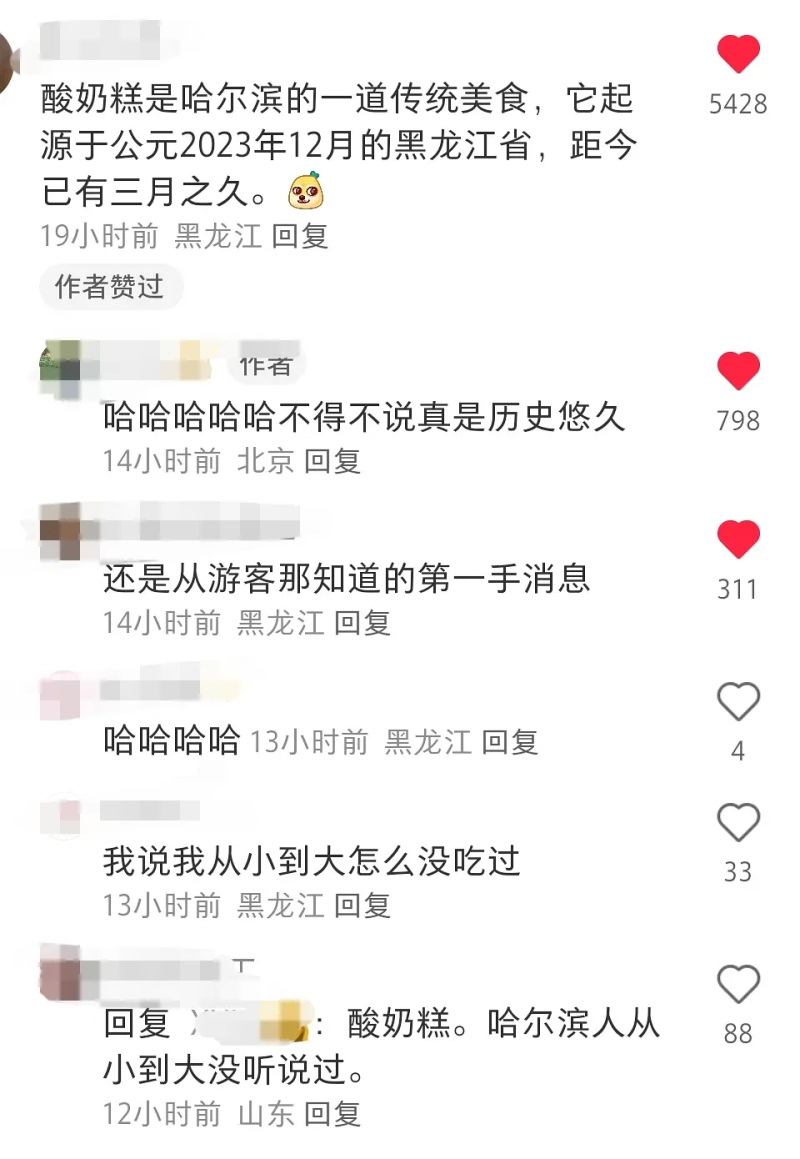
Task: Reply to the 12小时前 山东 comment
Action: [x=332, y=1114]
